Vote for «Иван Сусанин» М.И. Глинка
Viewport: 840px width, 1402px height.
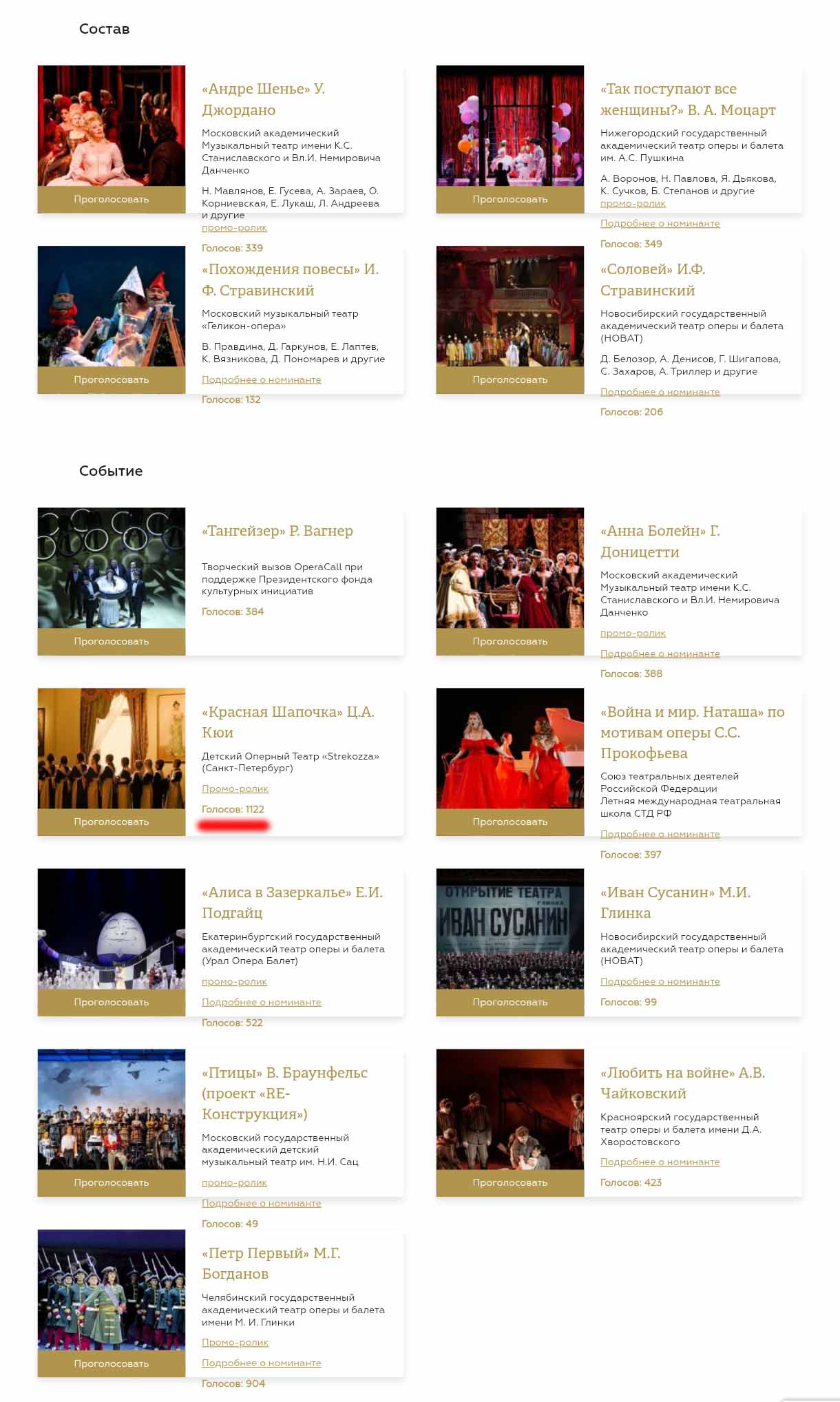click(510, 1003)
